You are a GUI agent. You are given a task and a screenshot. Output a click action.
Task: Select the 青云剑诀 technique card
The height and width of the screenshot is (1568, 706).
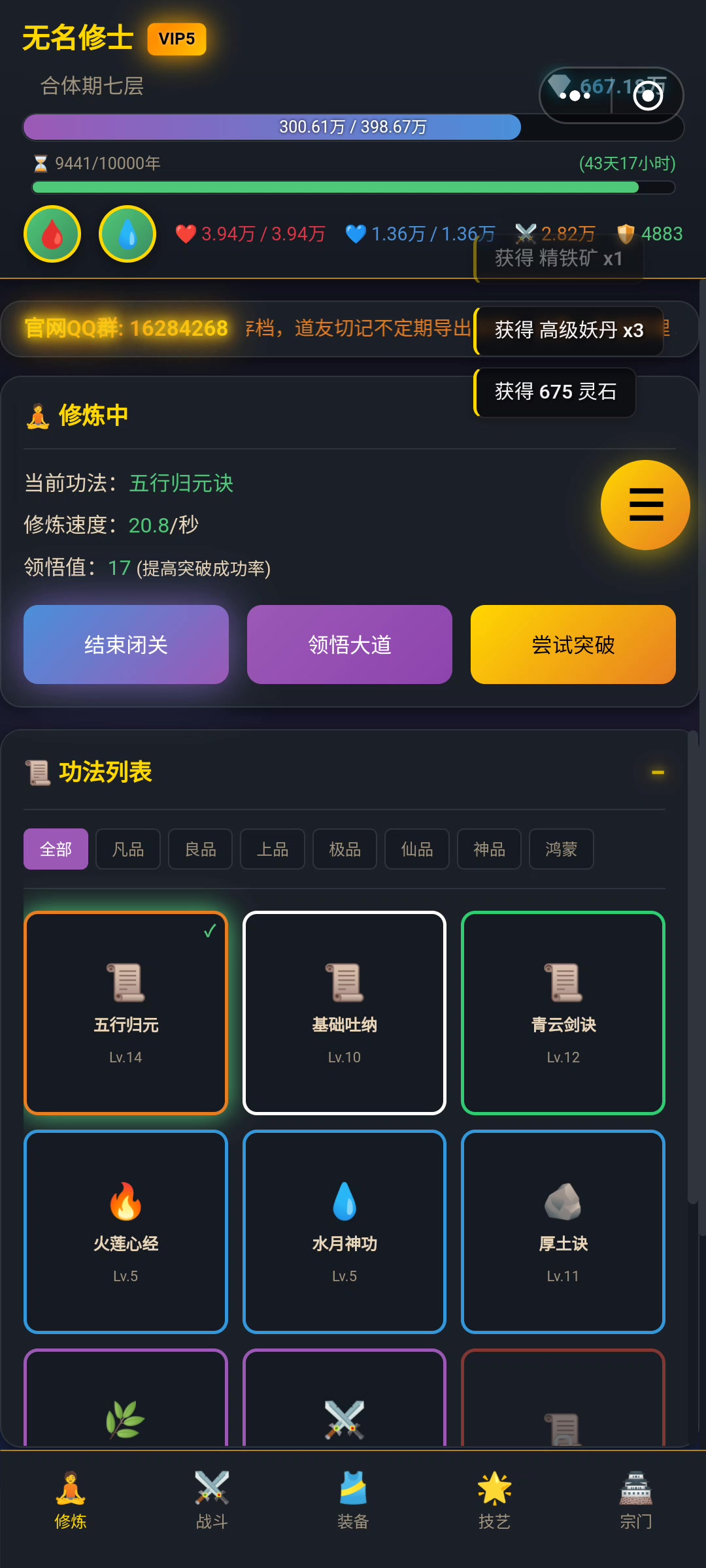(x=563, y=1013)
